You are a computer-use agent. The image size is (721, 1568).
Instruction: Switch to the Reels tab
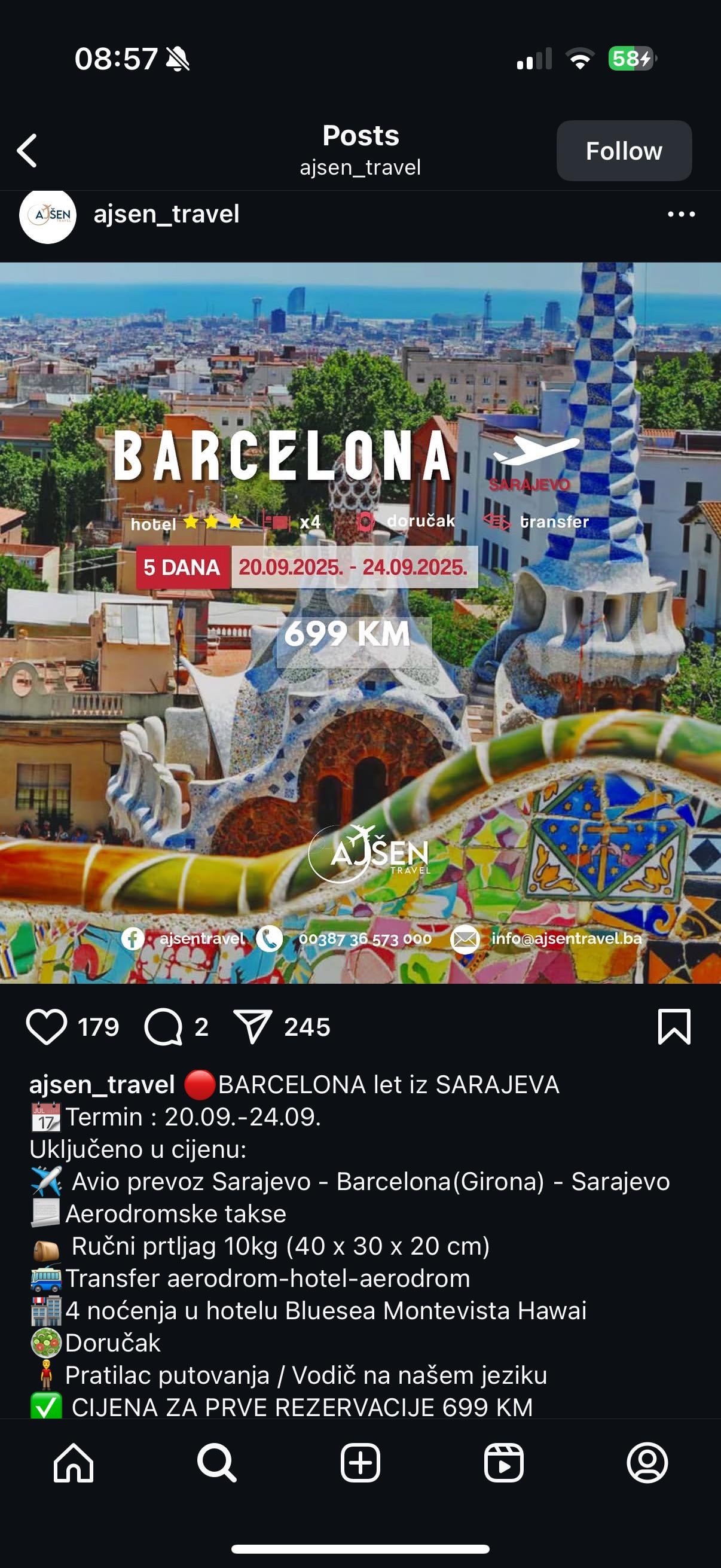tap(504, 1462)
